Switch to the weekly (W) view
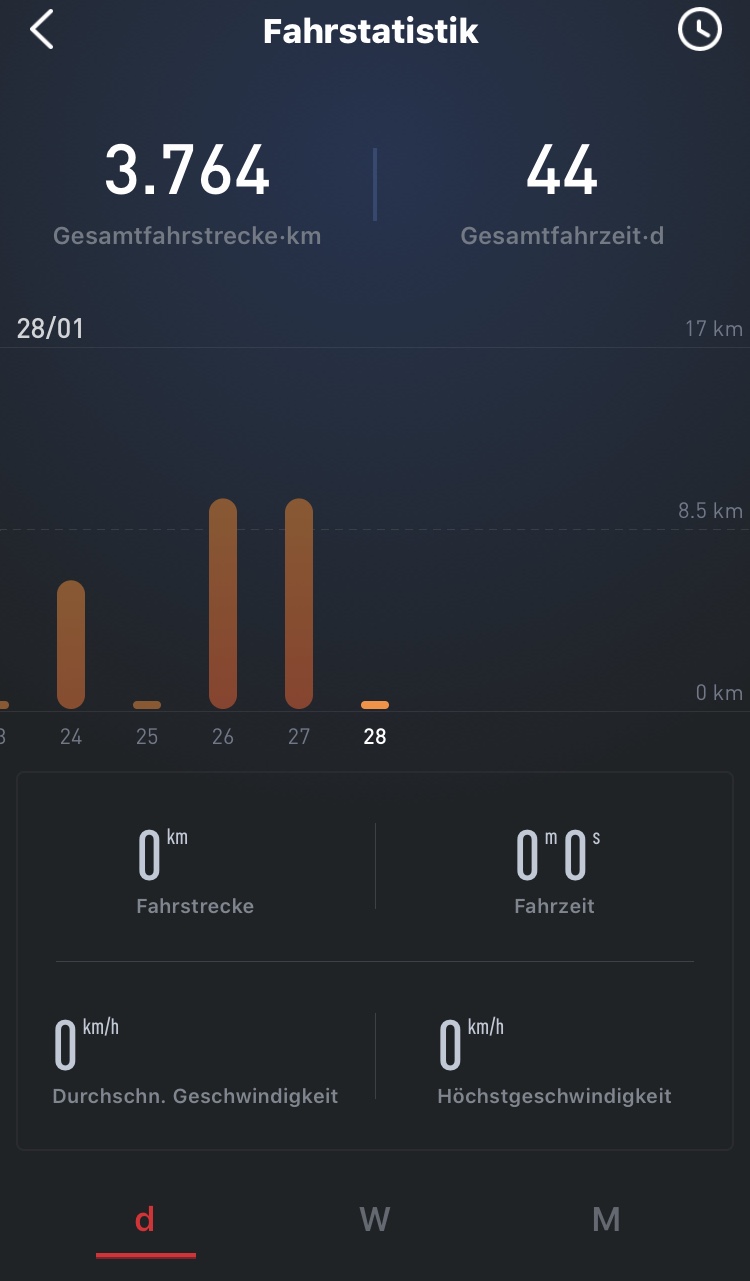The width and height of the screenshot is (750, 1281). pos(374,1219)
